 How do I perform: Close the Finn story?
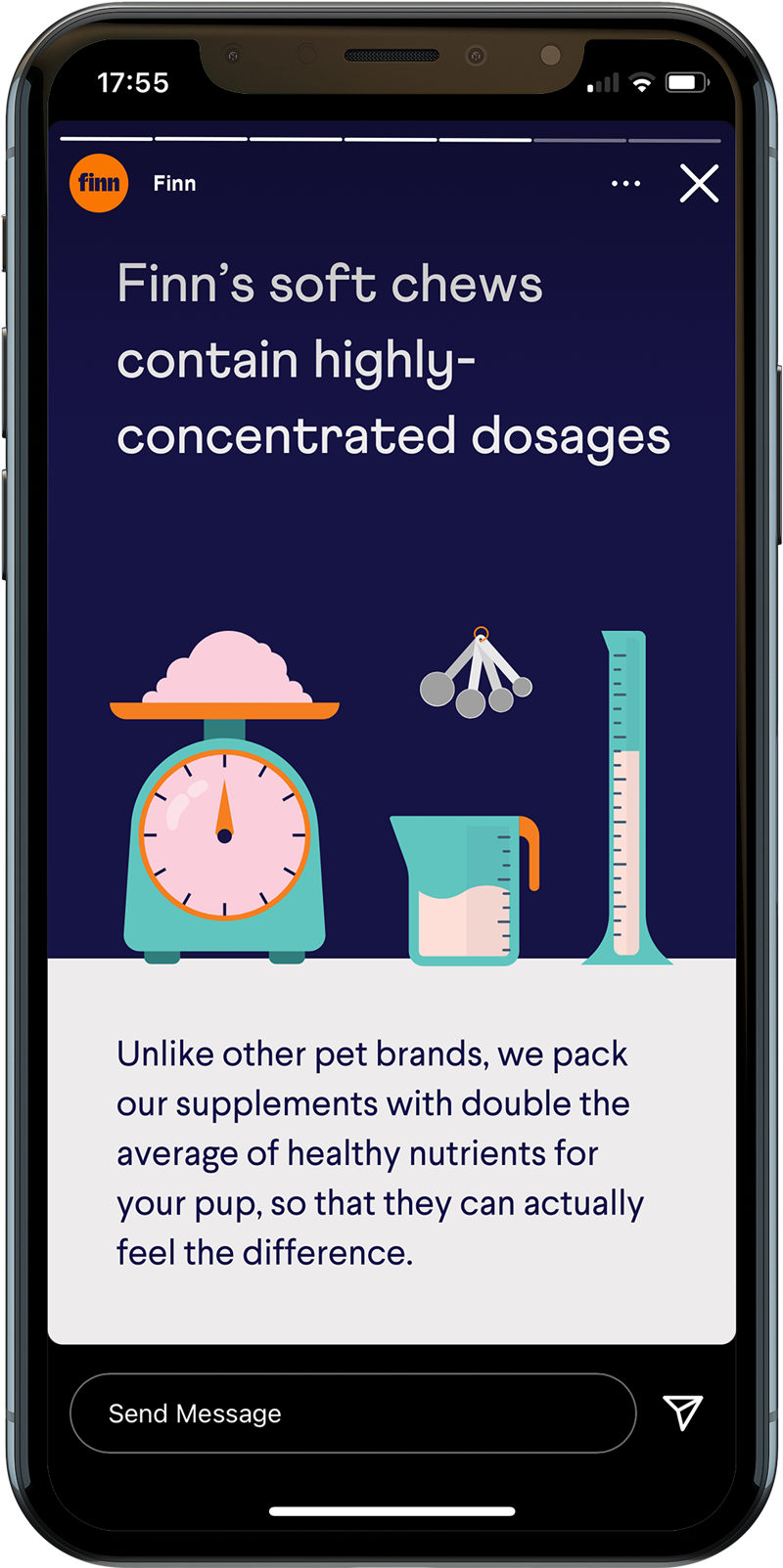[x=699, y=183]
